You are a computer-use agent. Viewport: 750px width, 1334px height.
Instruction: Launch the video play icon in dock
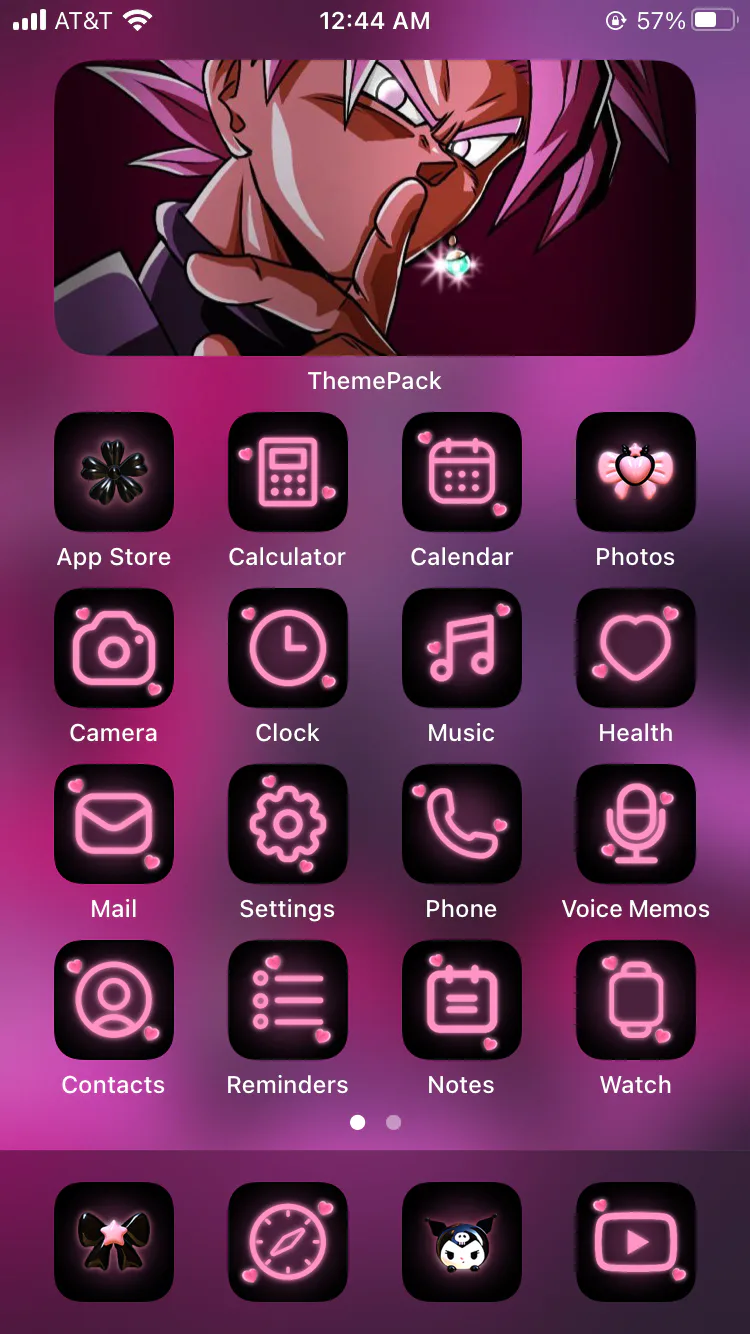click(x=636, y=1242)
